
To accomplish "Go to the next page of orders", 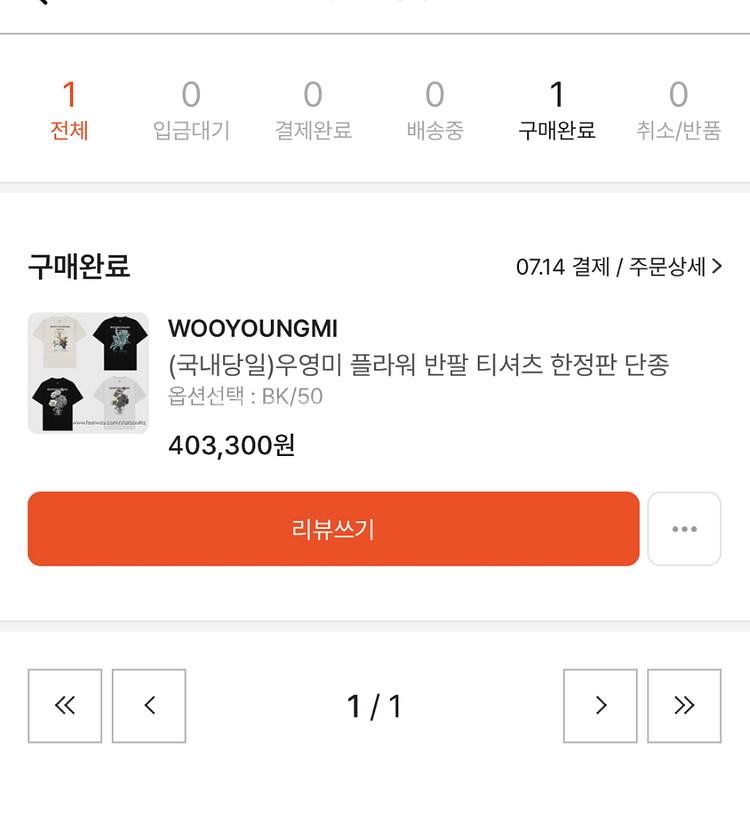I will 600,706.
